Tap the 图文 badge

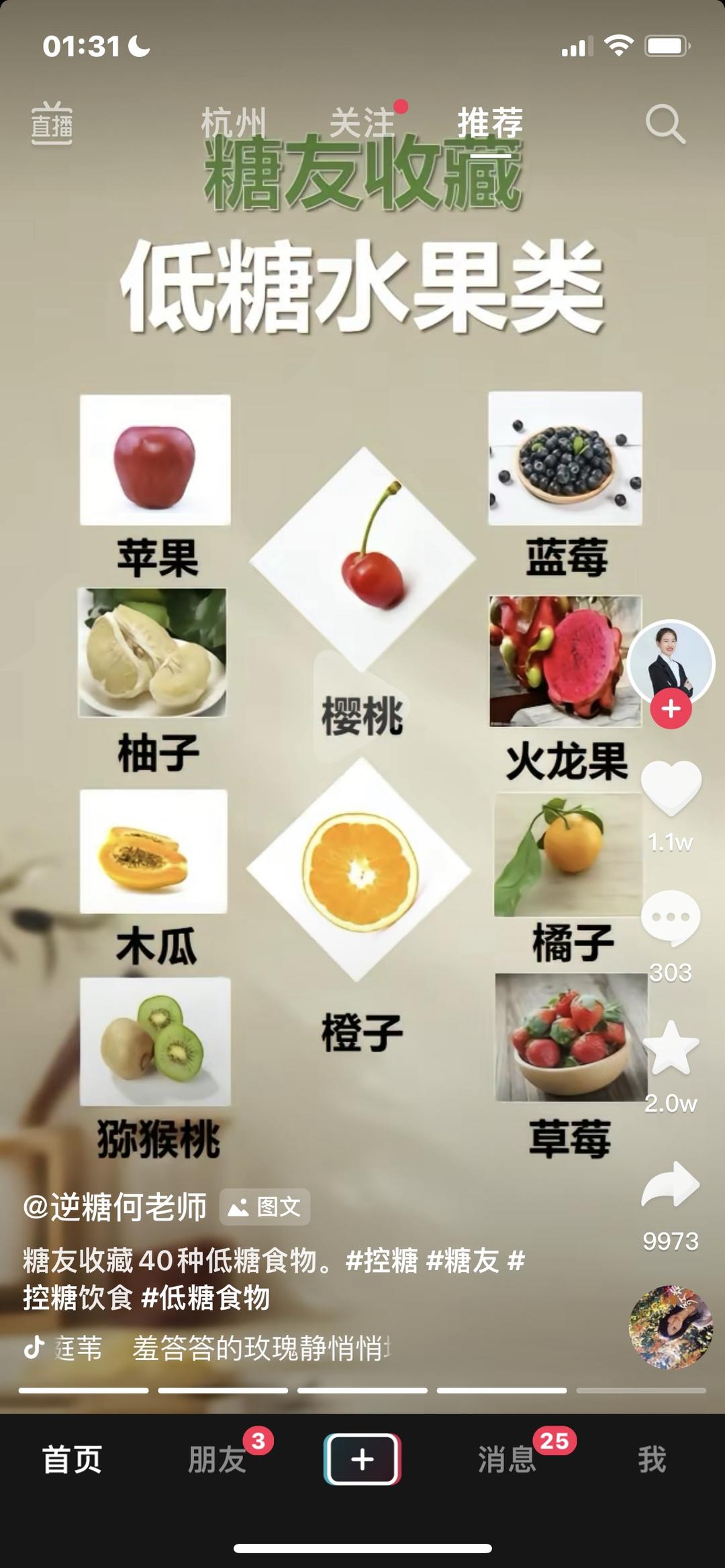pos(265,1207)
